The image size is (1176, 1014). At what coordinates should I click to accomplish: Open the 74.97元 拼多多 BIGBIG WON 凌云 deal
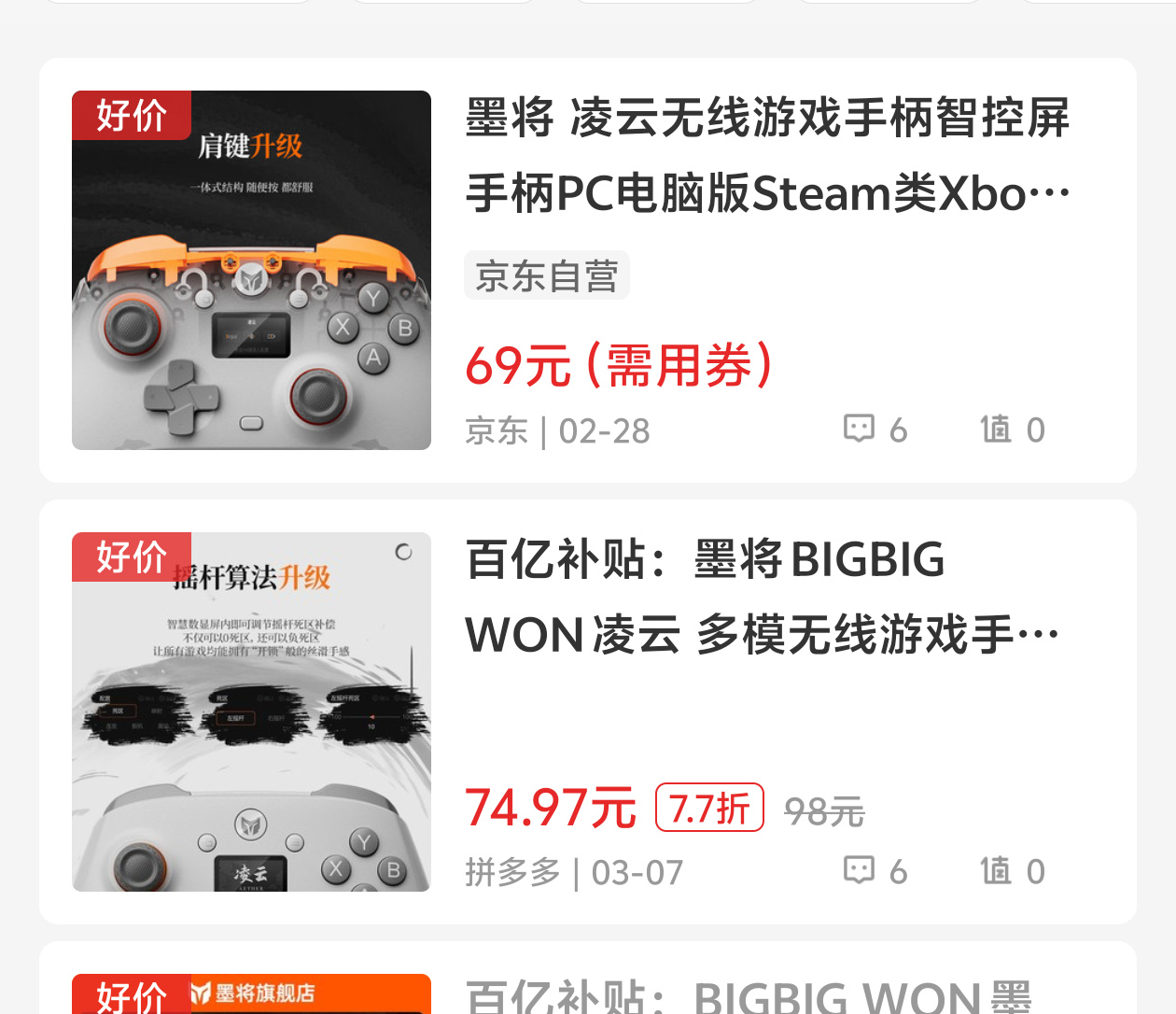pyautogui.click(x=763, y=597)
